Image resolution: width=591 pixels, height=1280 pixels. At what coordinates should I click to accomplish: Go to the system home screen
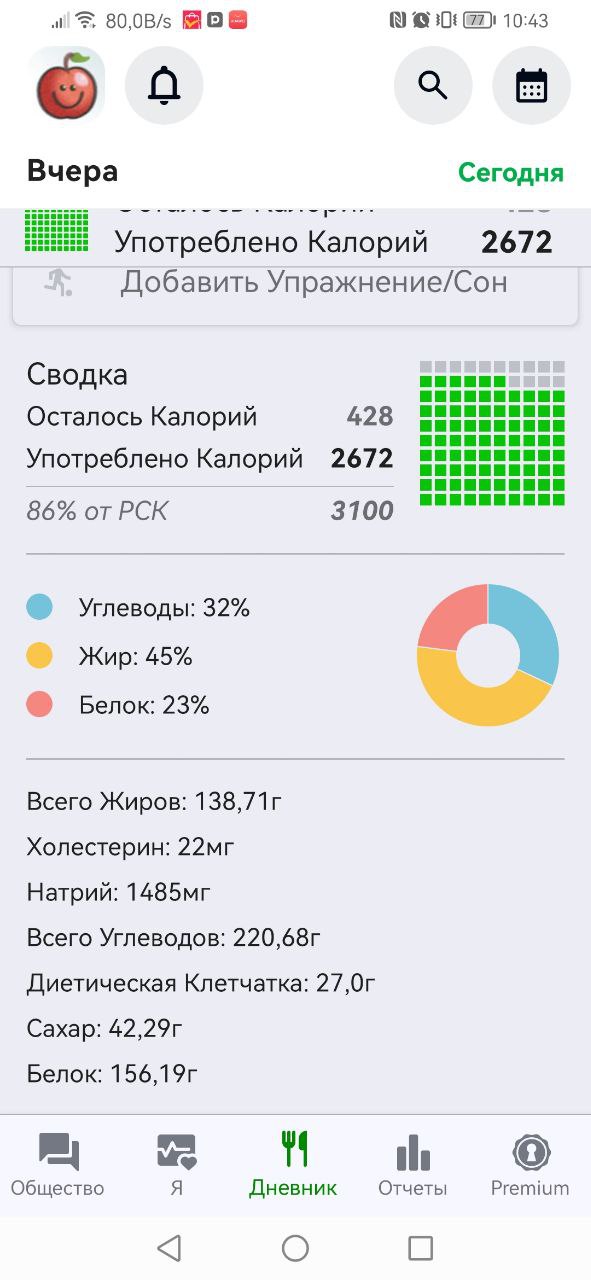tap(295, 1248)
